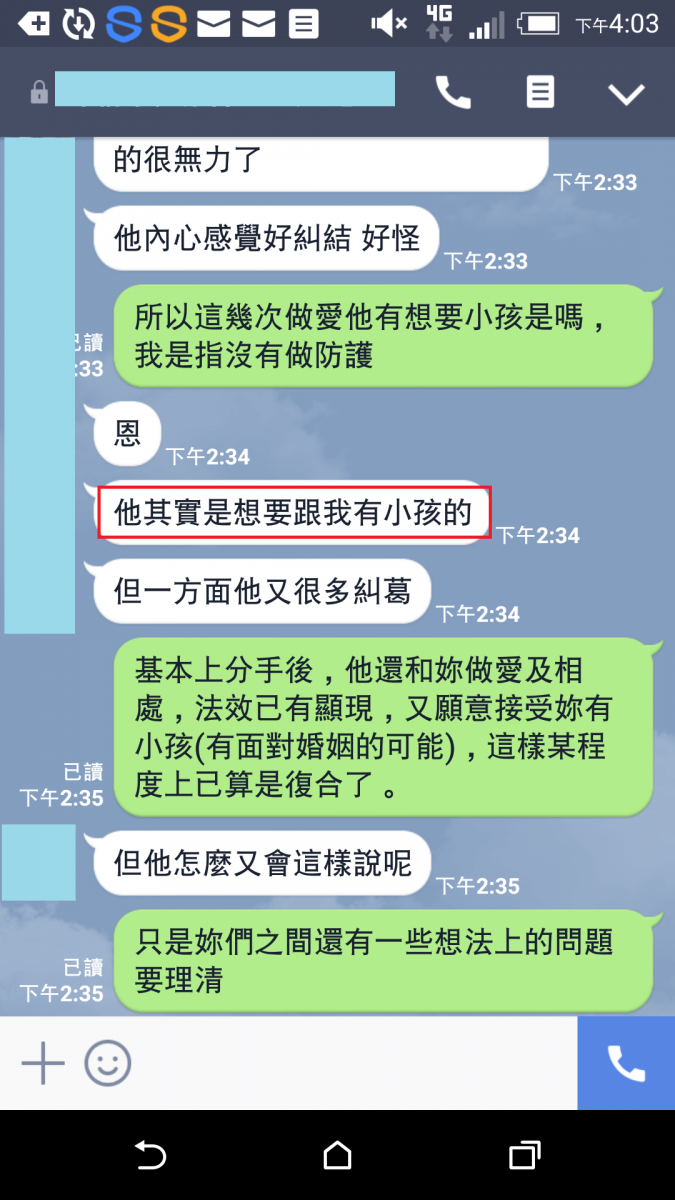
Task: Go back using the system back button
Action: [150, 1156]
